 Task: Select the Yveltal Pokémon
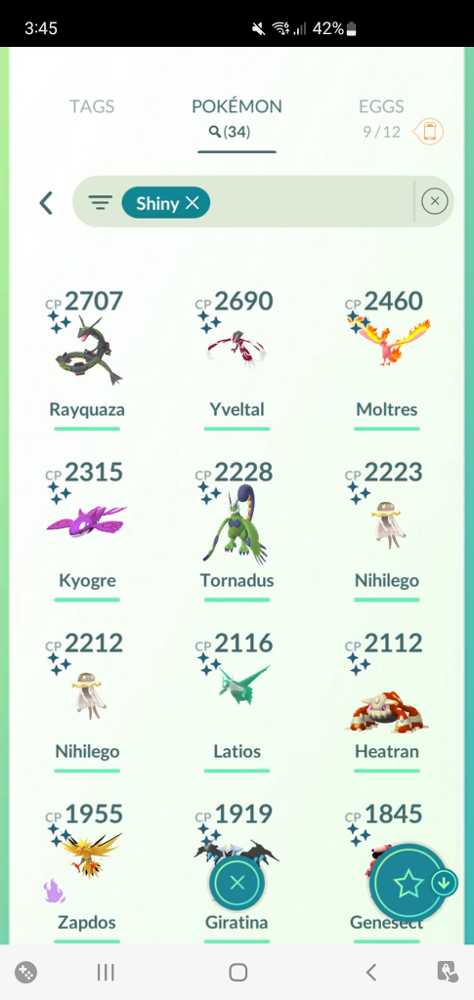point(237,359)
